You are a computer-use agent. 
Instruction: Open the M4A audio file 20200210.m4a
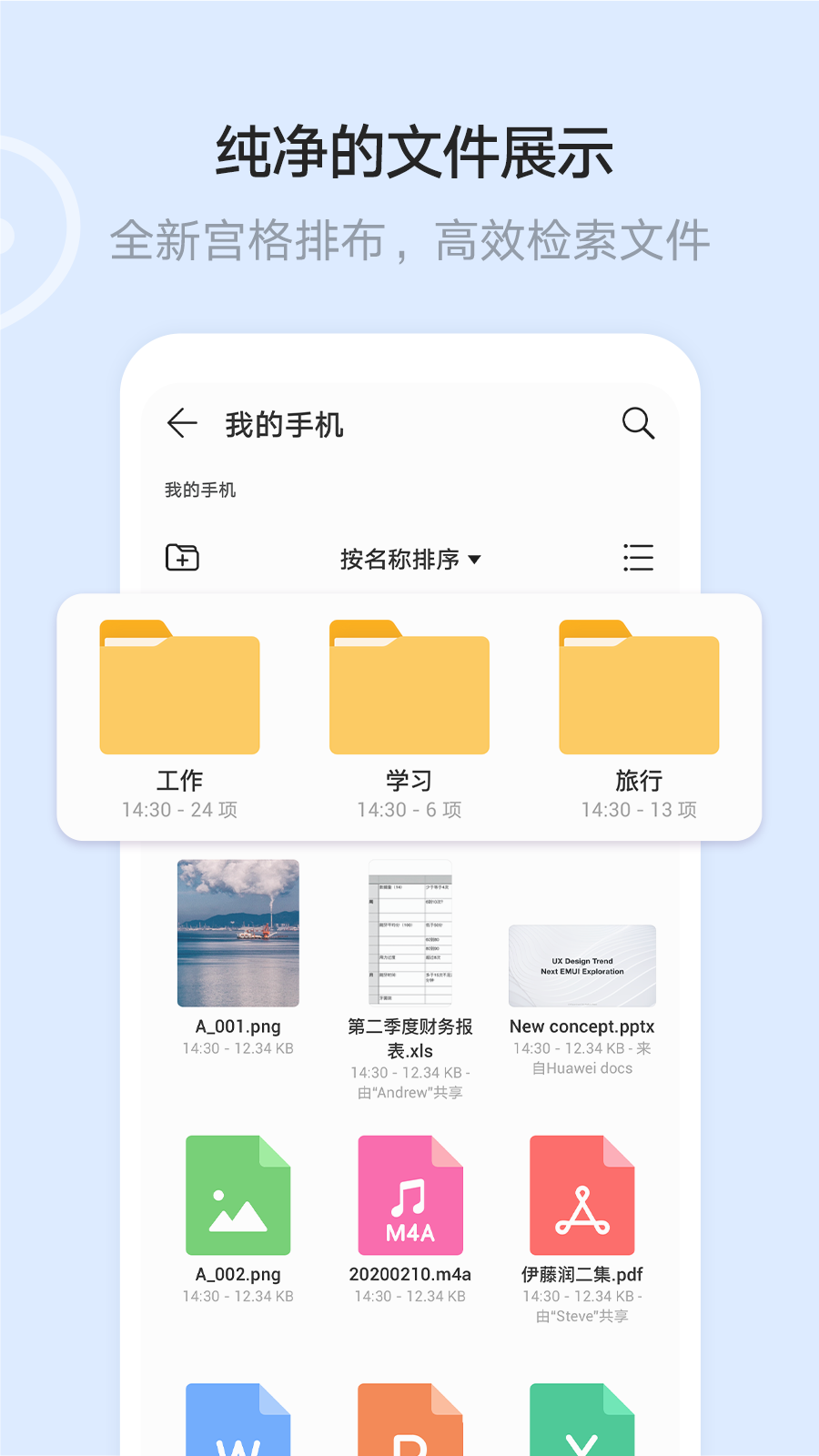click(409, 1197)
